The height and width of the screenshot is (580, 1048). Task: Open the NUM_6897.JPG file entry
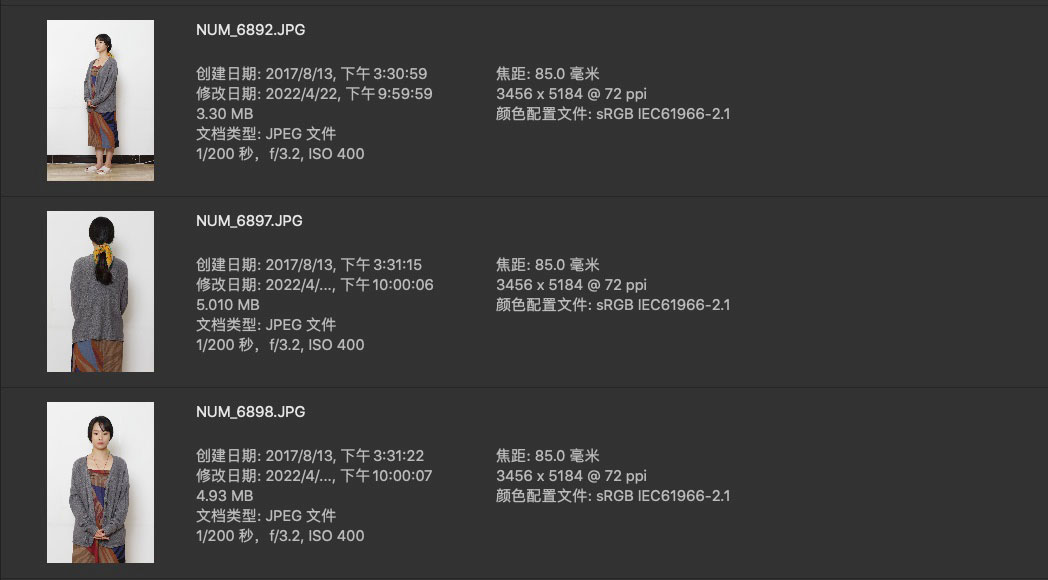click(x=250, y=220)
